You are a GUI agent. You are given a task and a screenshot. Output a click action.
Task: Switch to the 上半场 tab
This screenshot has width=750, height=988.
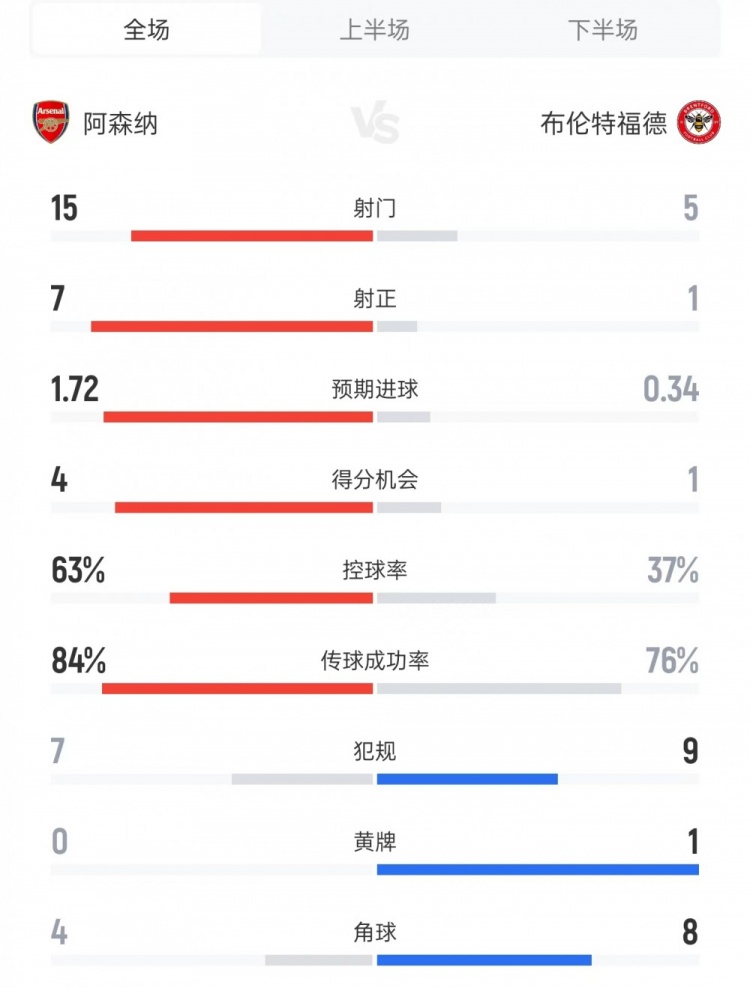click(374, 30)
